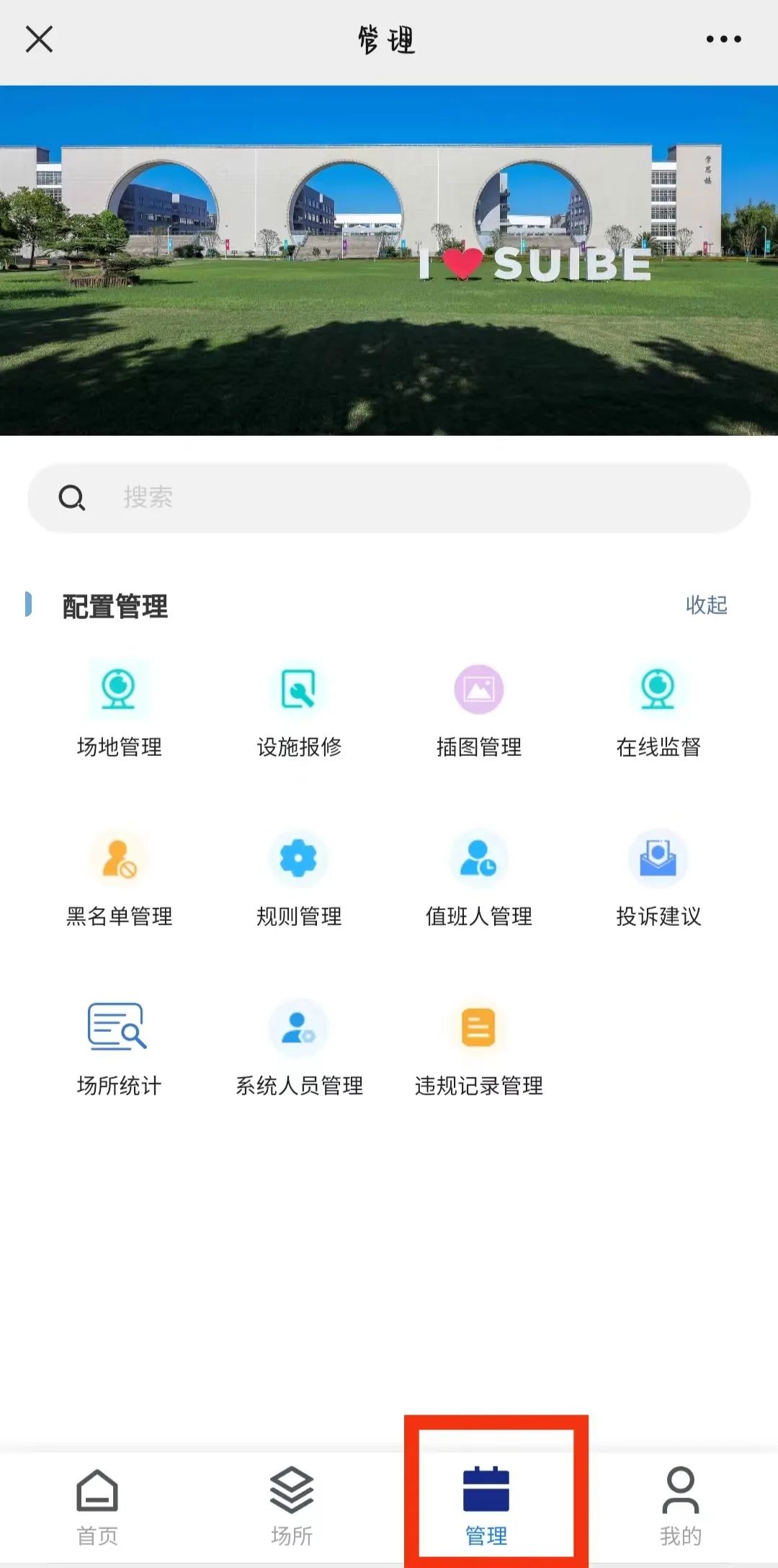Click the 在线监督 online supervision icon
Viewport: 778px width, 1568px height.
(659, 689)
